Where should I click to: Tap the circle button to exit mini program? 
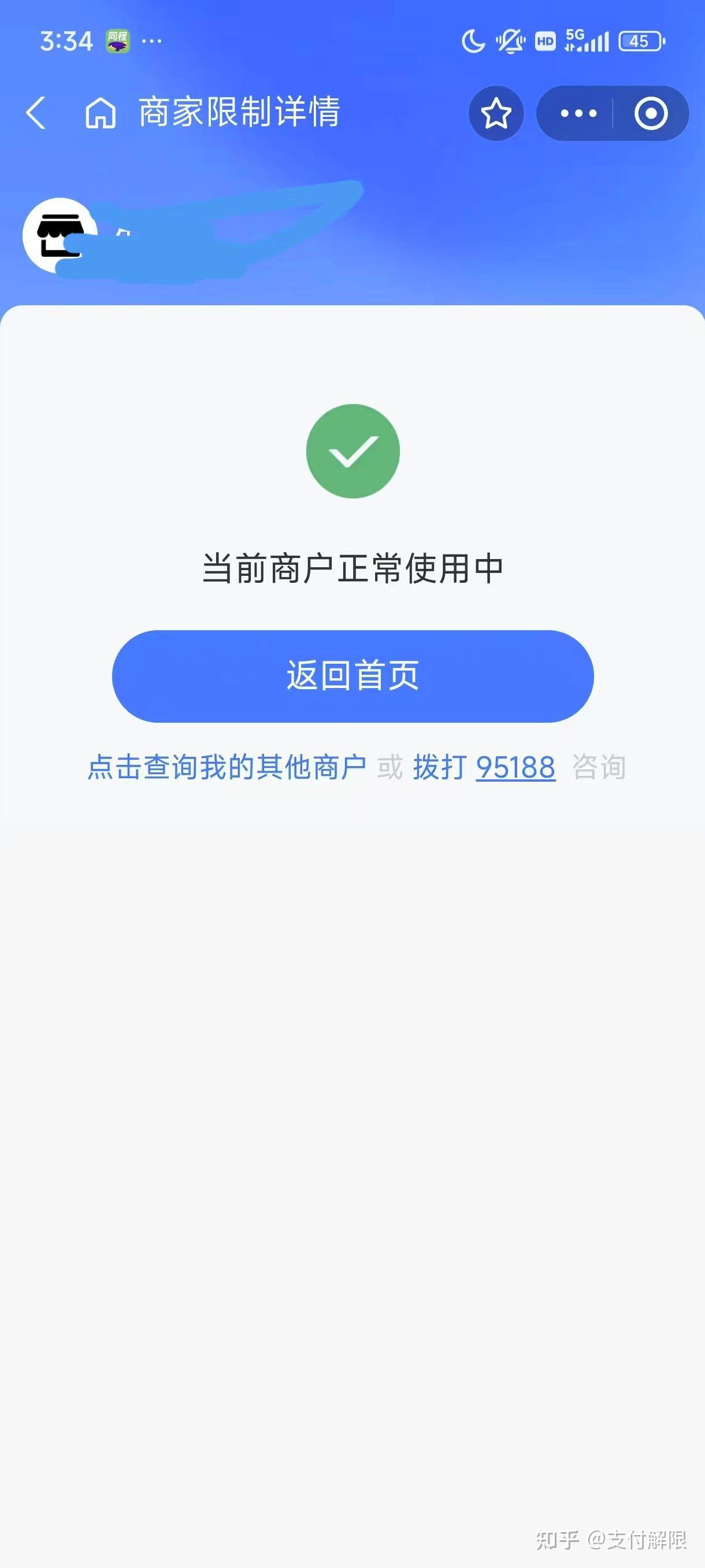650,114
